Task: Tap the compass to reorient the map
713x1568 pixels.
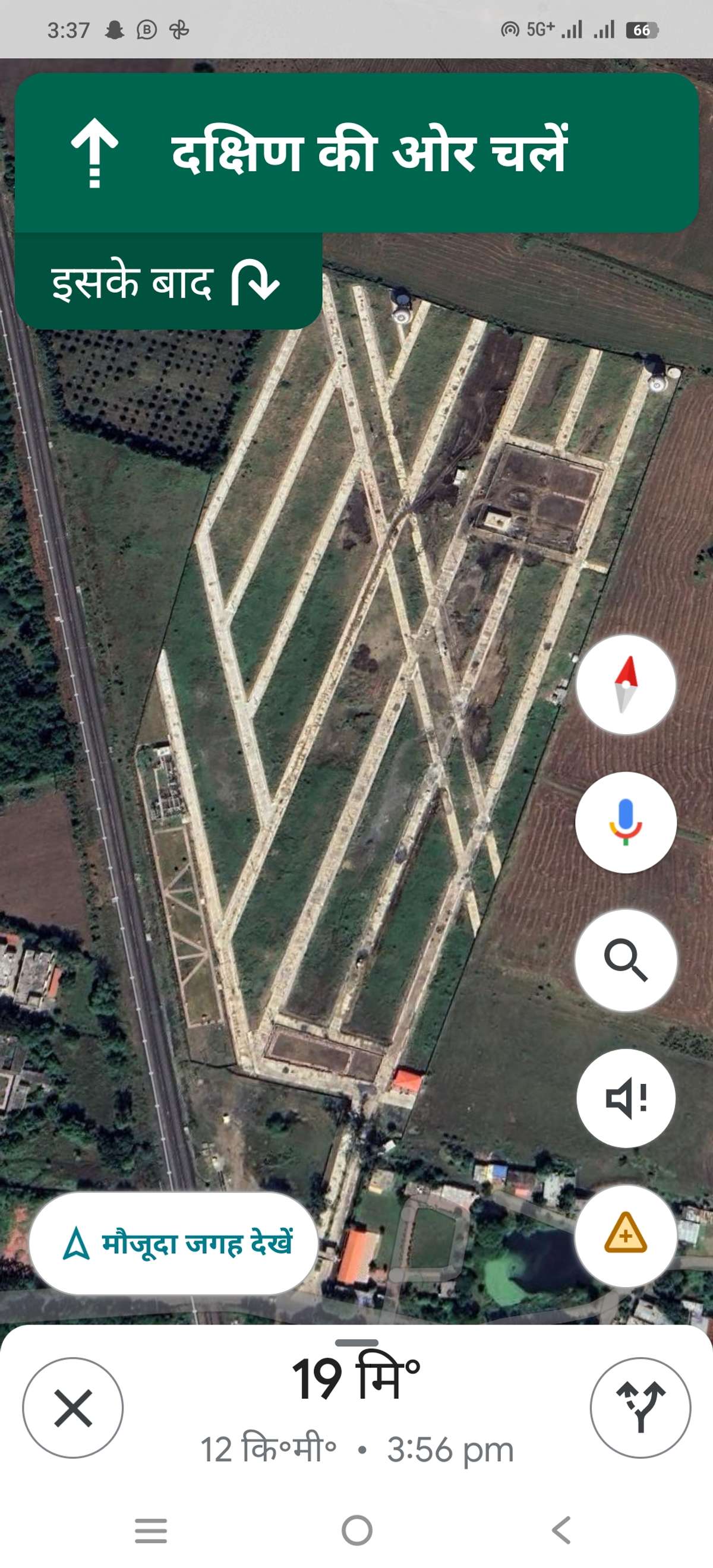Action: coord(625,684)
